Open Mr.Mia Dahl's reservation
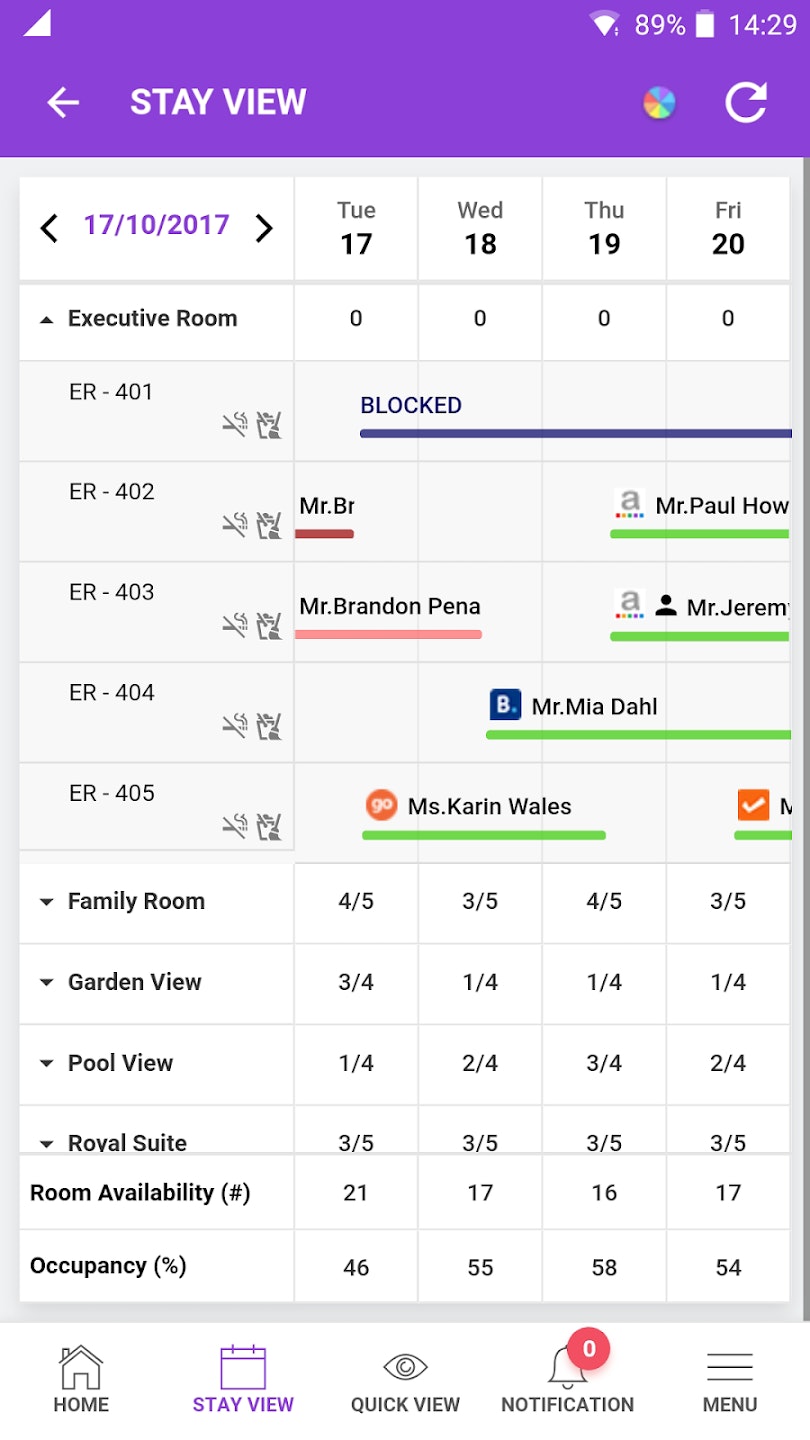 [594, 708]
